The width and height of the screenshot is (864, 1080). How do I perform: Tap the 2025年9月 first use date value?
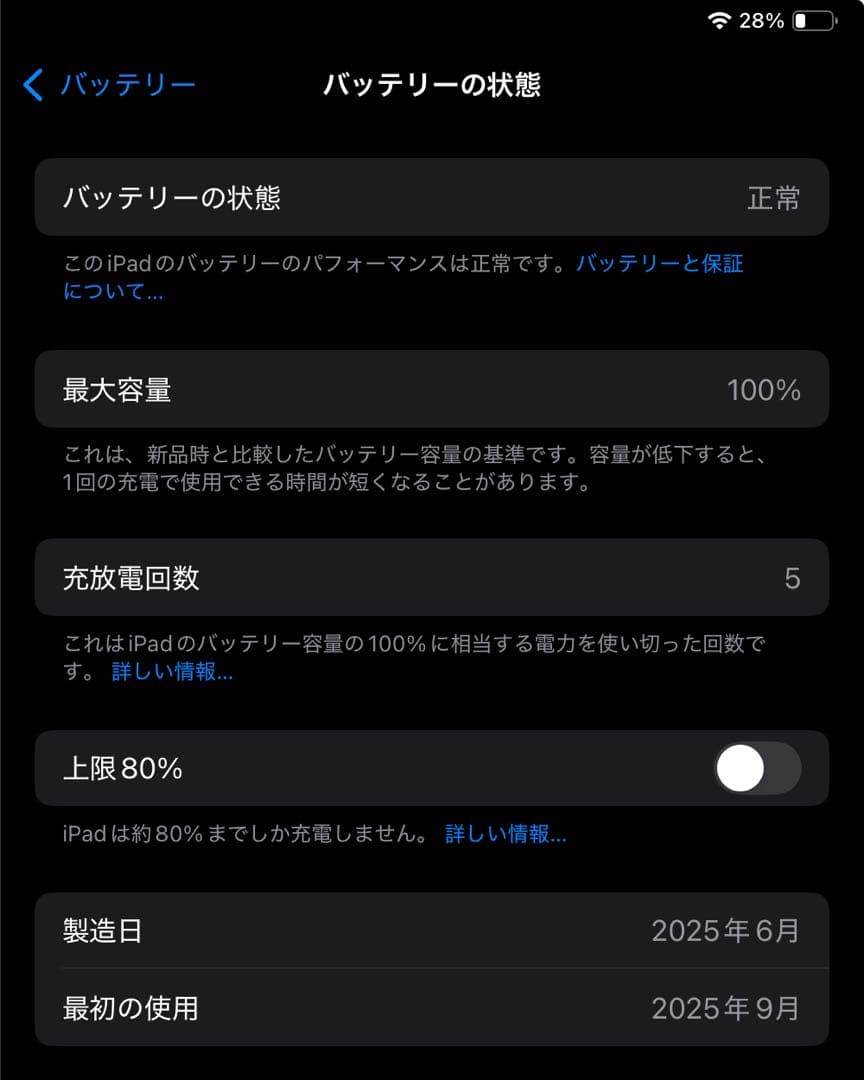[727, 1008]
